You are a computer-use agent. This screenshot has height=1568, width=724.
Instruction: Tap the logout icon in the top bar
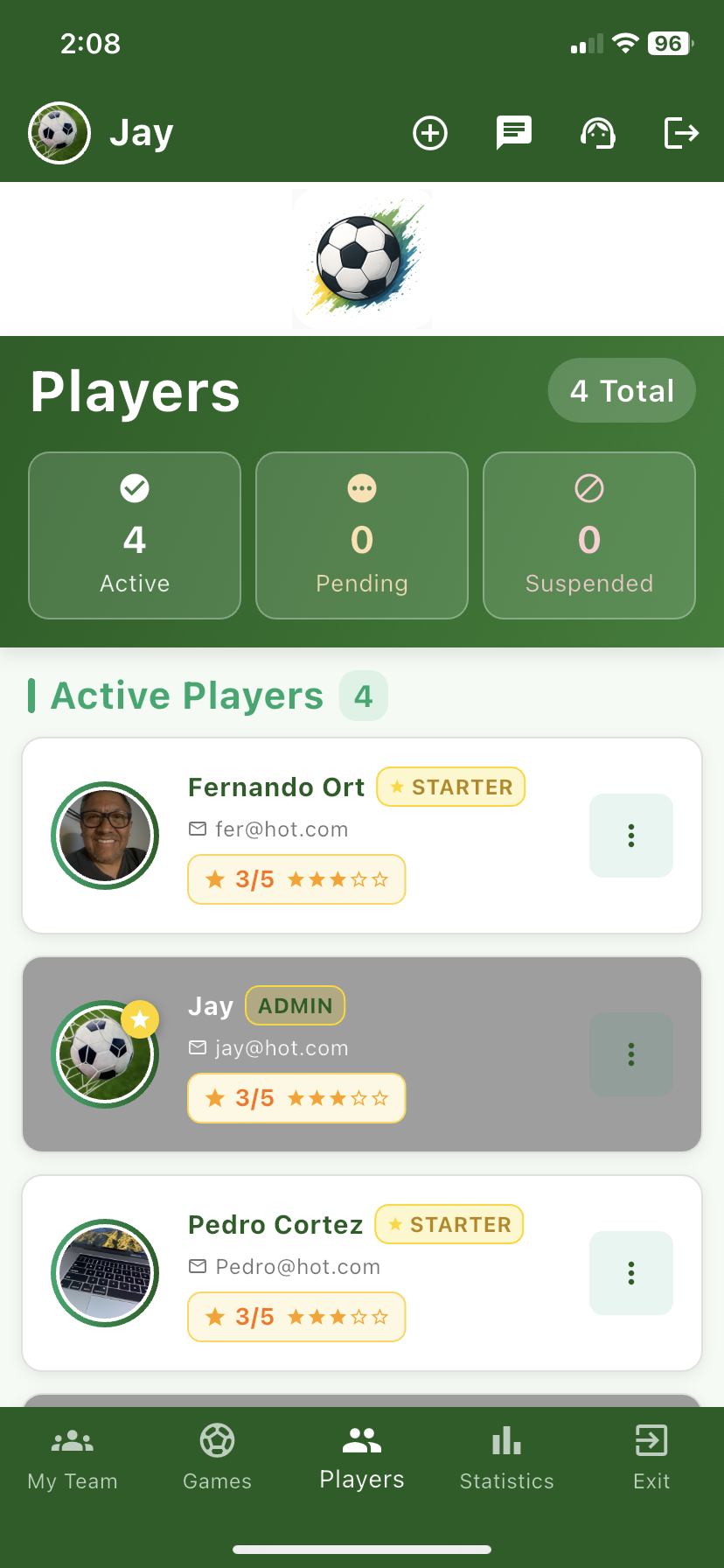[x=680, y=132]
